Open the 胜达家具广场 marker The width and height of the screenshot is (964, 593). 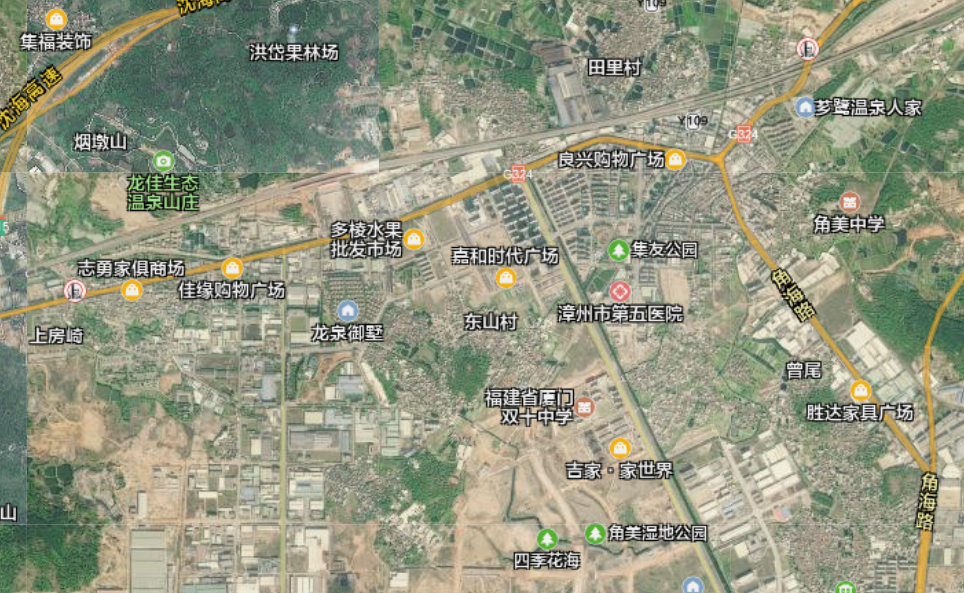(860, 390)
